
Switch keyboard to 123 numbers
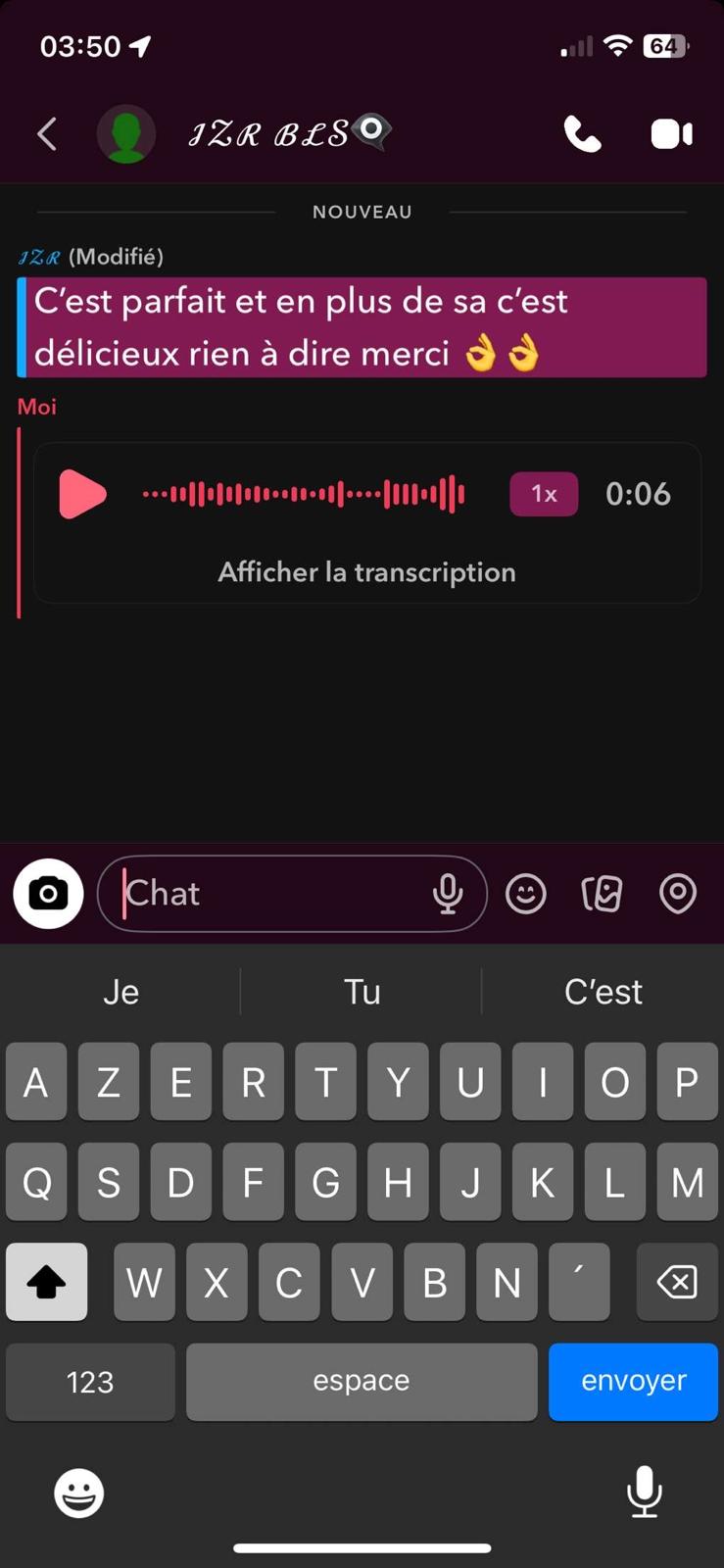(90, 1381)
